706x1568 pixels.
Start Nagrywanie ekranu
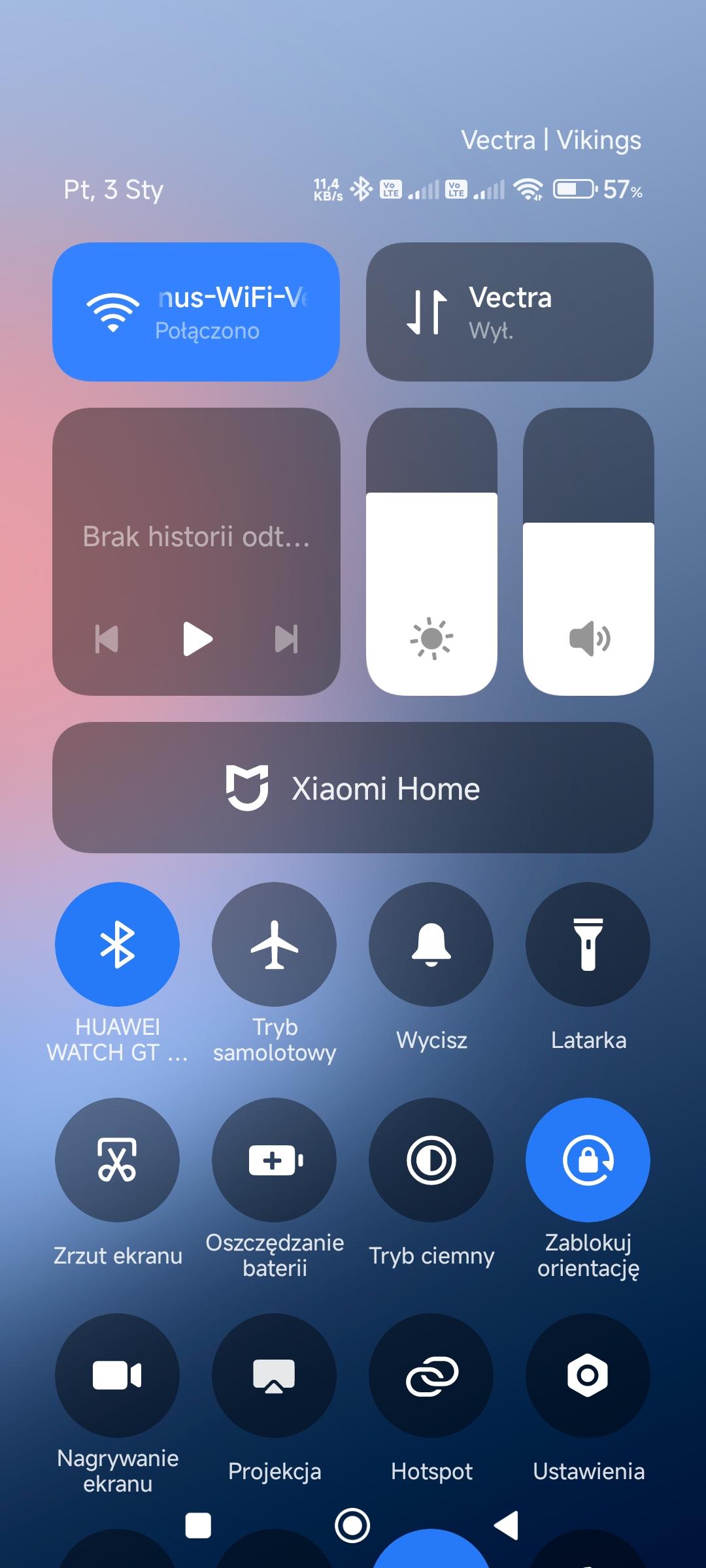(x=118, y=1375)
